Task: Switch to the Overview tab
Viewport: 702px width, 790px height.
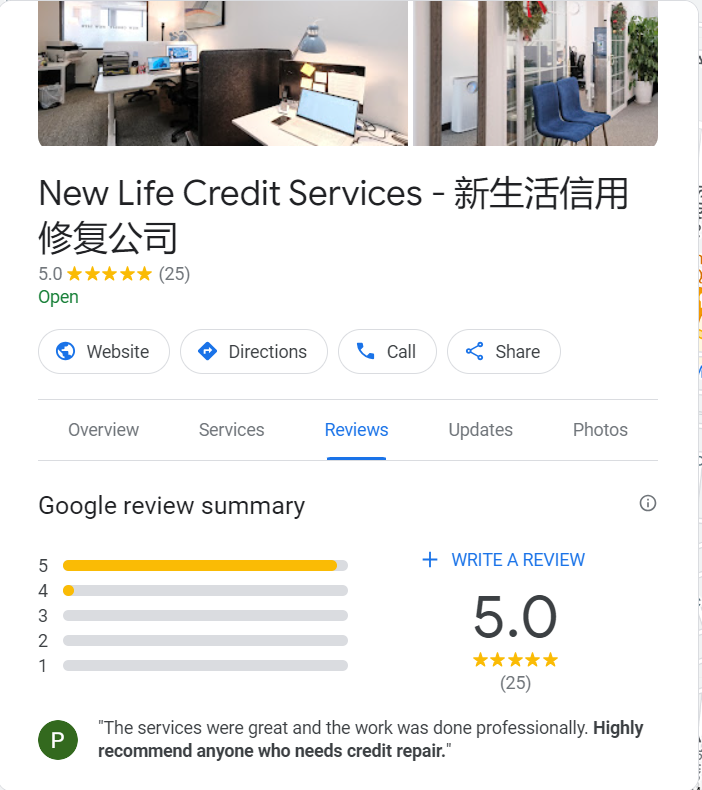Action: coord(103,430)
